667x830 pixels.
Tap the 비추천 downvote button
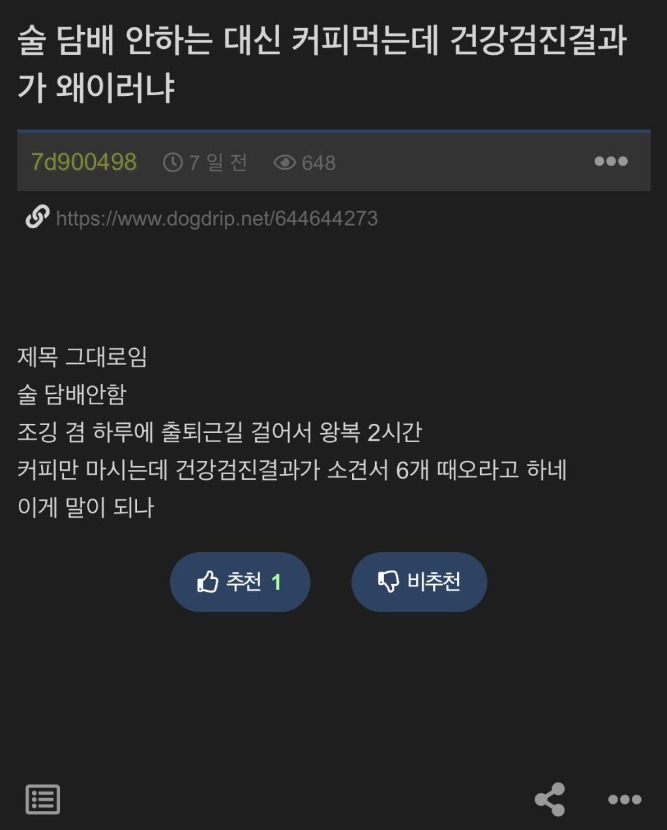coord(419,582)
